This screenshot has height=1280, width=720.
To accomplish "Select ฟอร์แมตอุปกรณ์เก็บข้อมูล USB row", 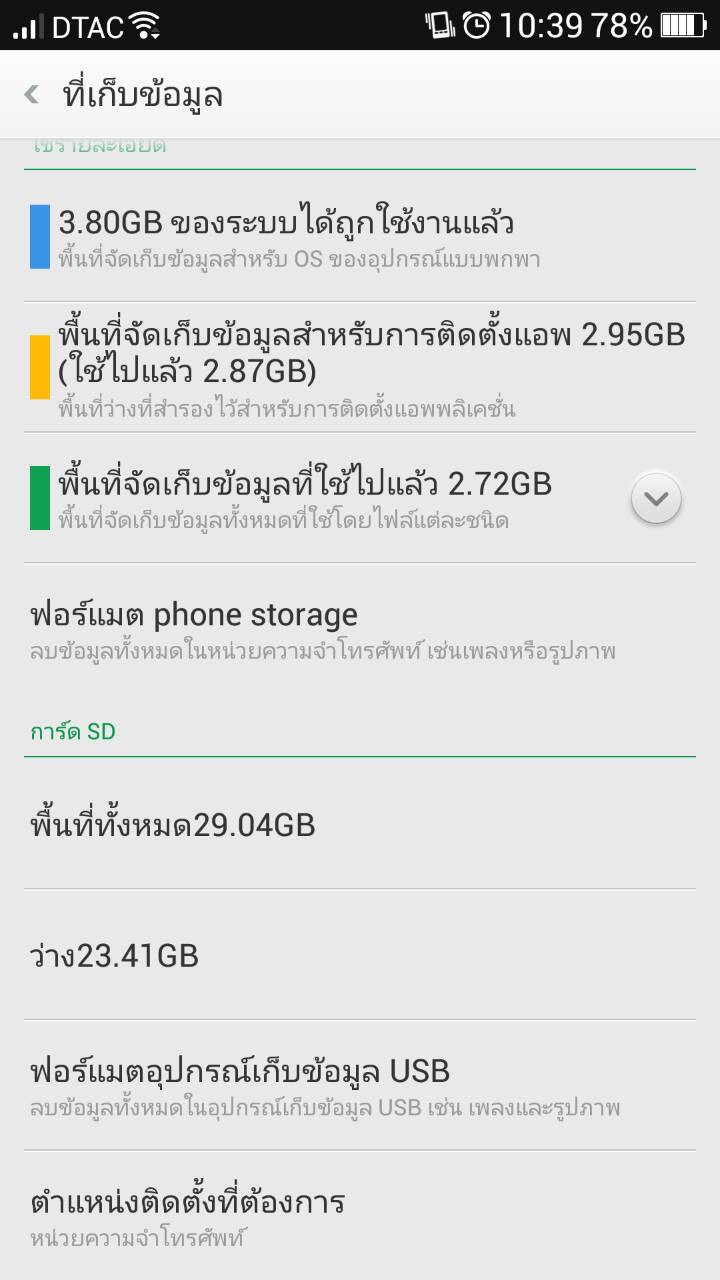I will tap(360, 1085).
